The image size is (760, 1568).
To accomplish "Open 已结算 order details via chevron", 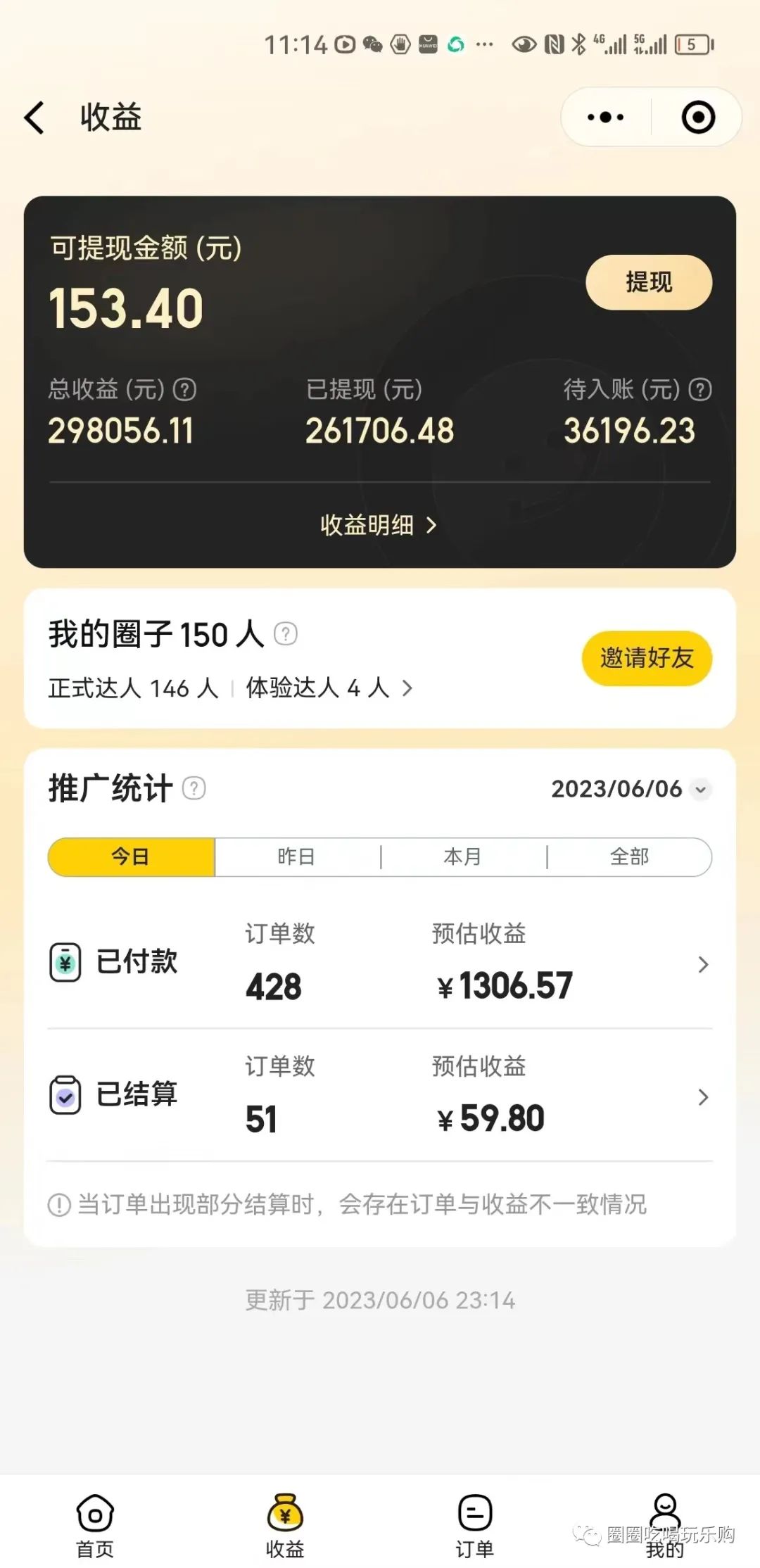I will click(x=702, y=1096).
